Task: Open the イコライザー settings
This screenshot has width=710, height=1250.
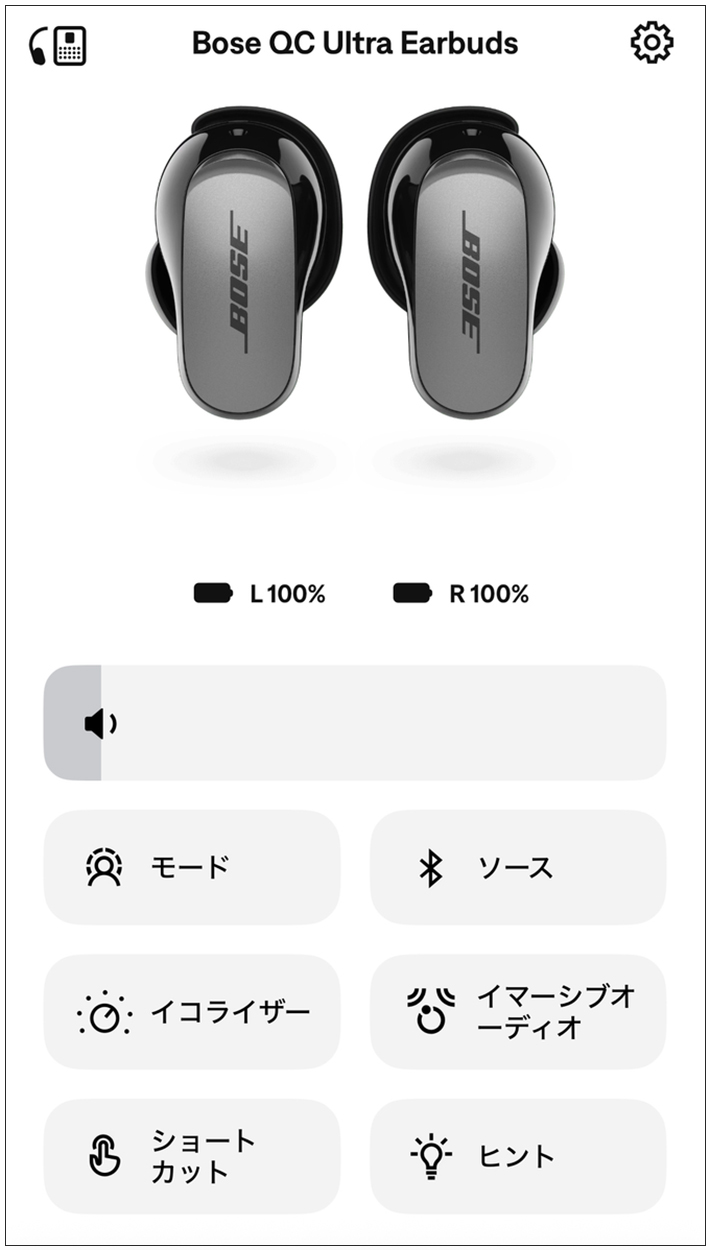Action: click(x=192, y=1012)
